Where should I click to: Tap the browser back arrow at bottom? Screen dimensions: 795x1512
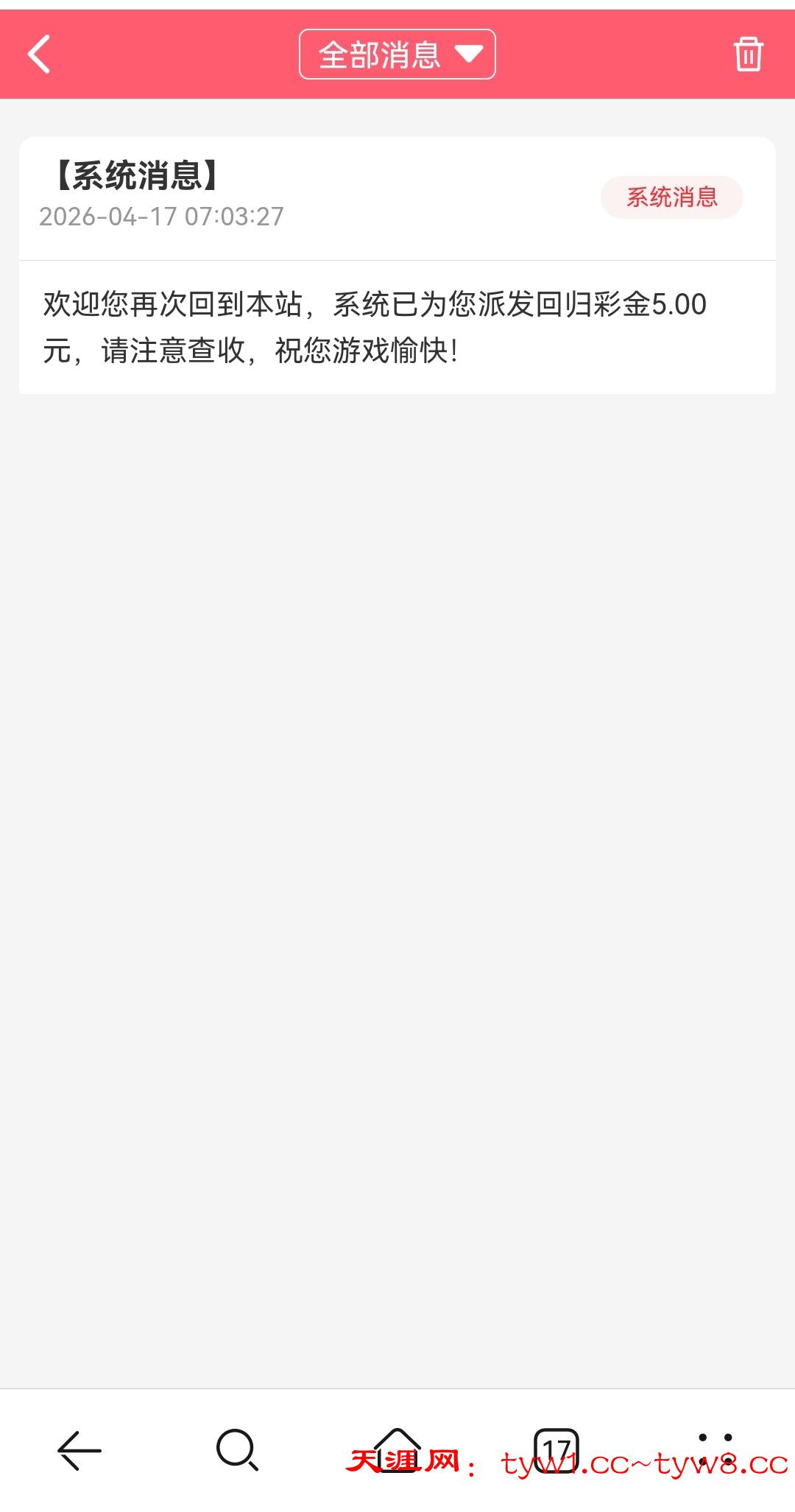[x=79, y=1450]
